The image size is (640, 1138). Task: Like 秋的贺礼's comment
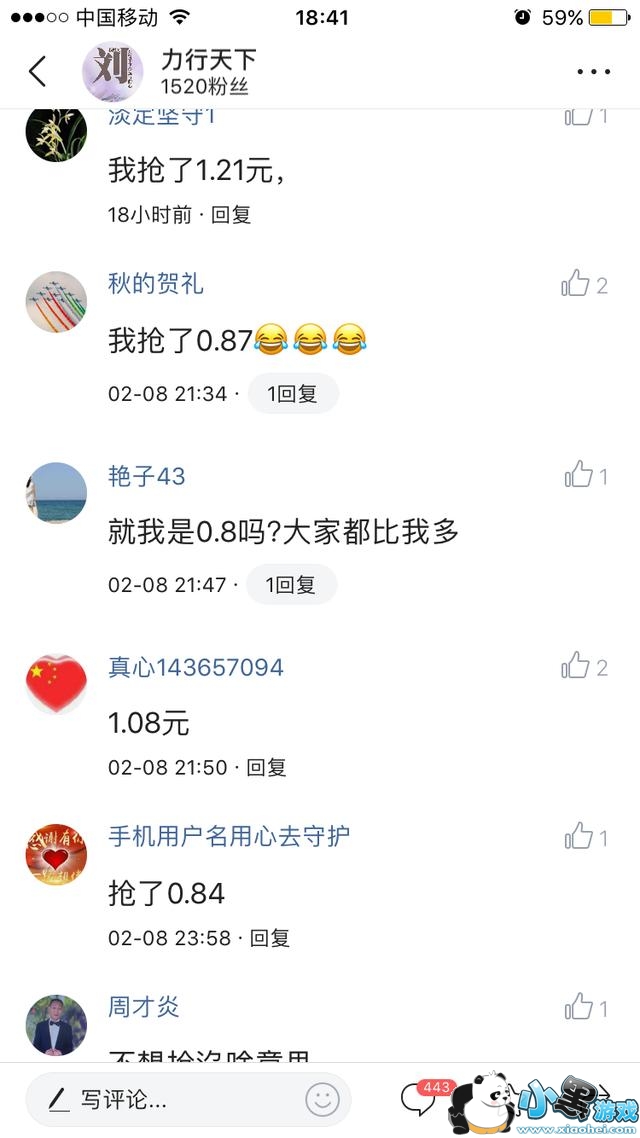[577, 285]
